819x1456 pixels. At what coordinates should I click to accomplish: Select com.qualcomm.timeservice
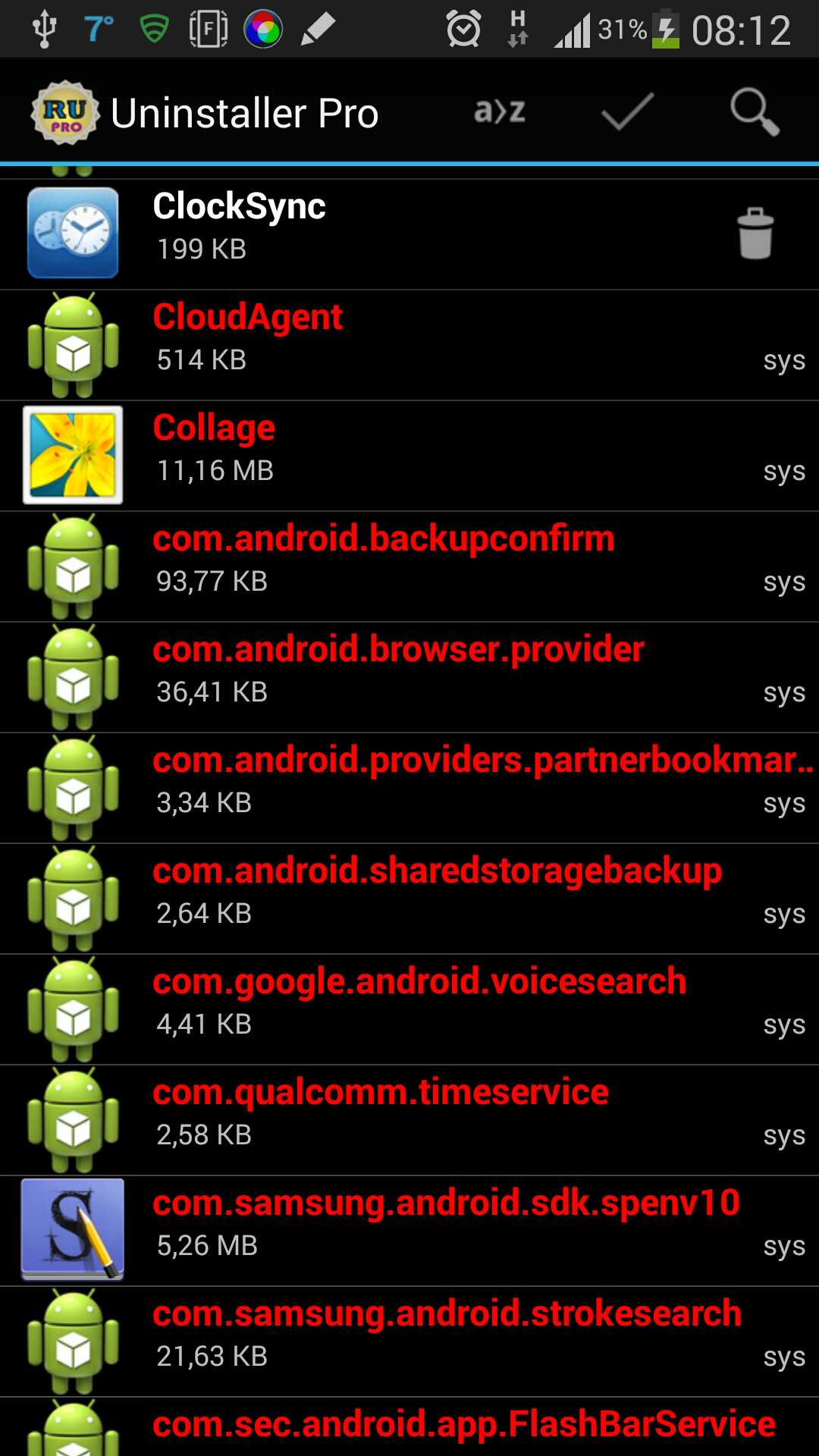coord(409,1120)
